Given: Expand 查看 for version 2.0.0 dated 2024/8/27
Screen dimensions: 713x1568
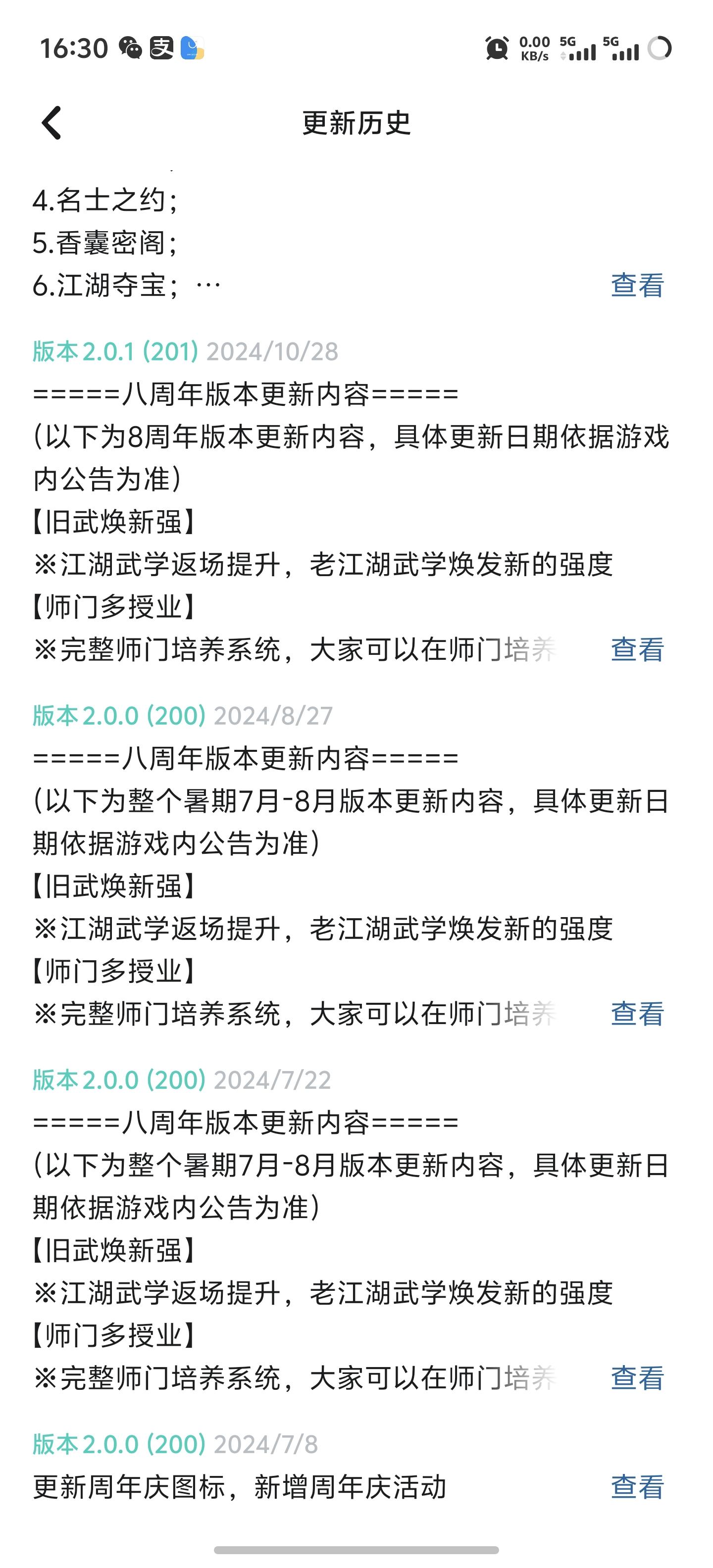Looking at the screenshot, I should tap(637, 1014).
